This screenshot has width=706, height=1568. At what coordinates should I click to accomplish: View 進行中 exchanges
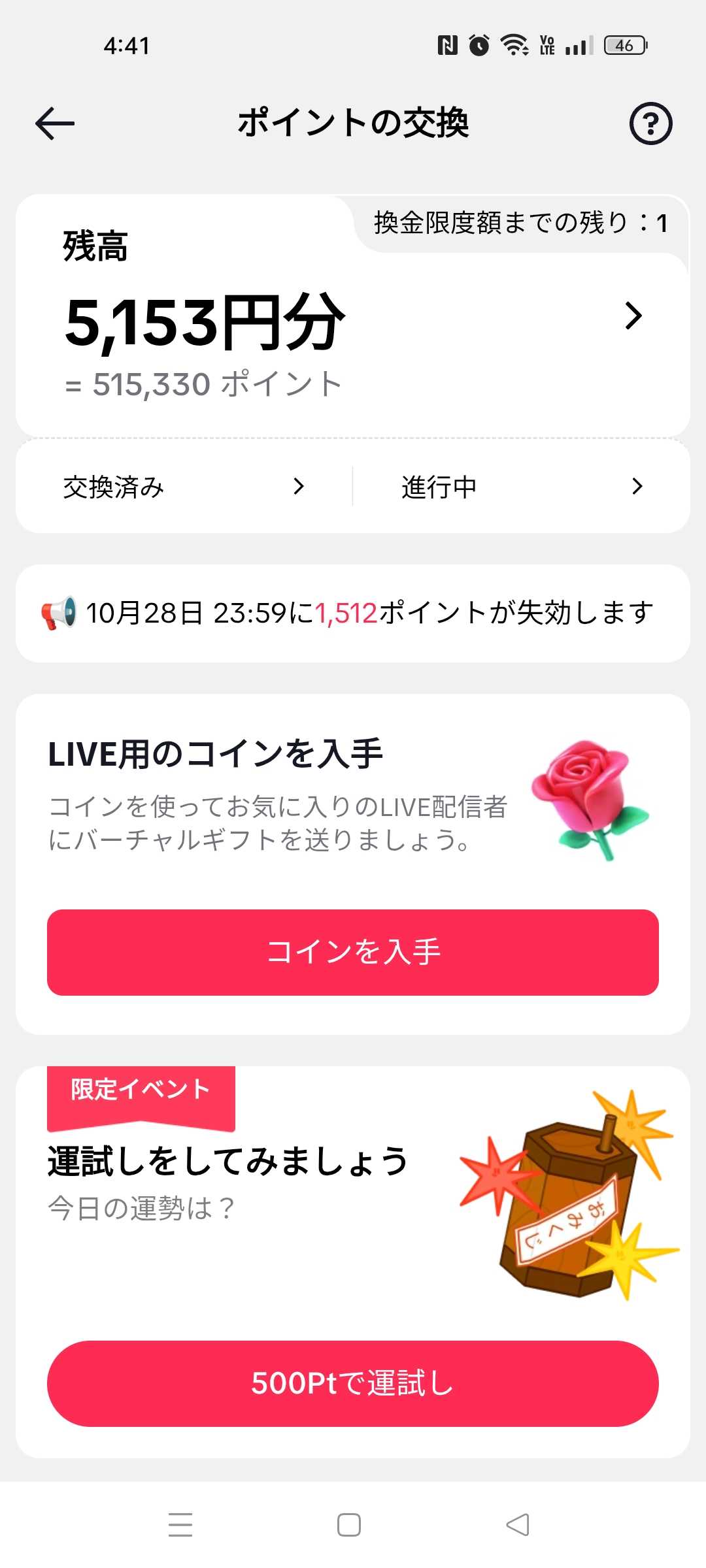tap(521, 487)
